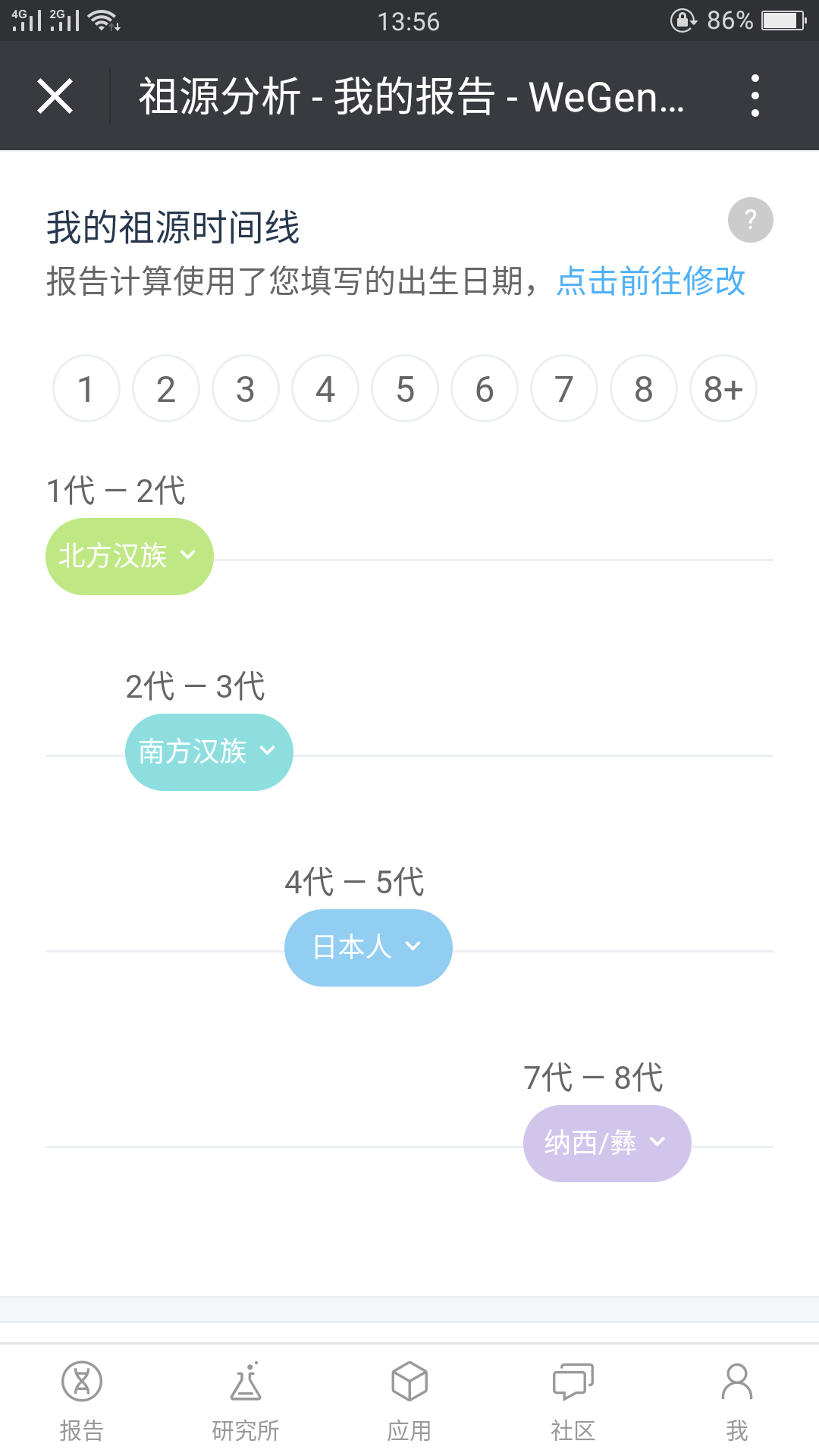The width and height of the screenshot is (819, 1456).
Task: Select generation 1 circle
Action: (x=86, y=388)
